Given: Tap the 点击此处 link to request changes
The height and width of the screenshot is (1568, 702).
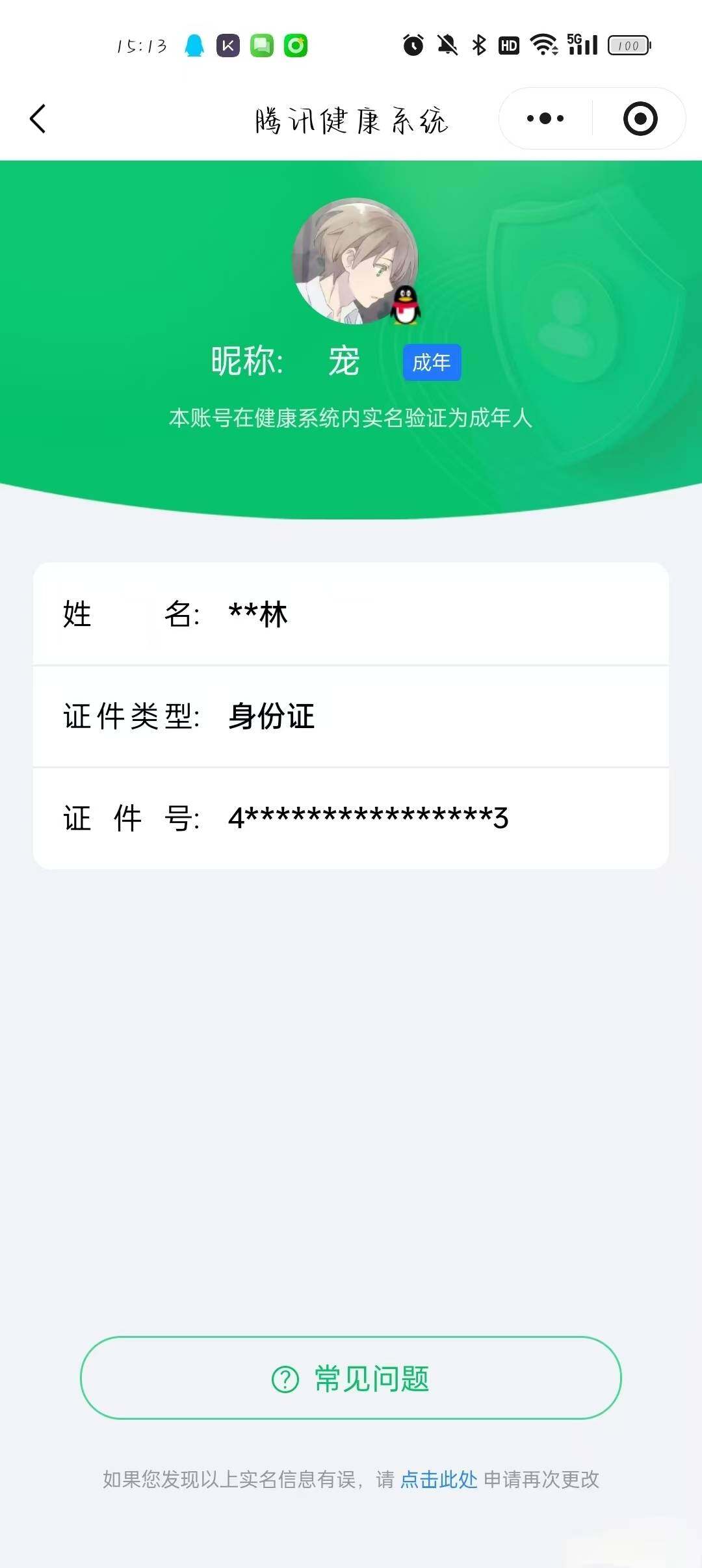Looking at the screenshot, I should (x=439, y=1480).
